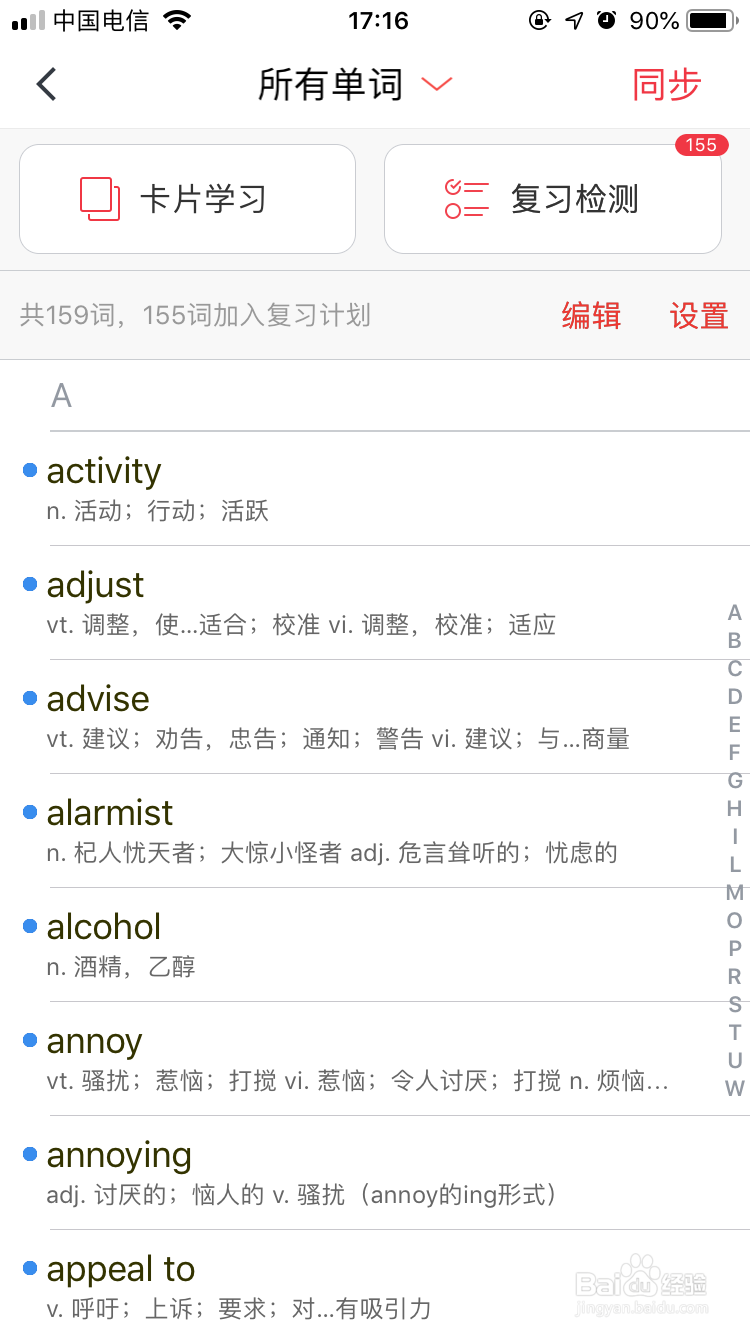Expand the section header letter 'A'

[62, 397]
